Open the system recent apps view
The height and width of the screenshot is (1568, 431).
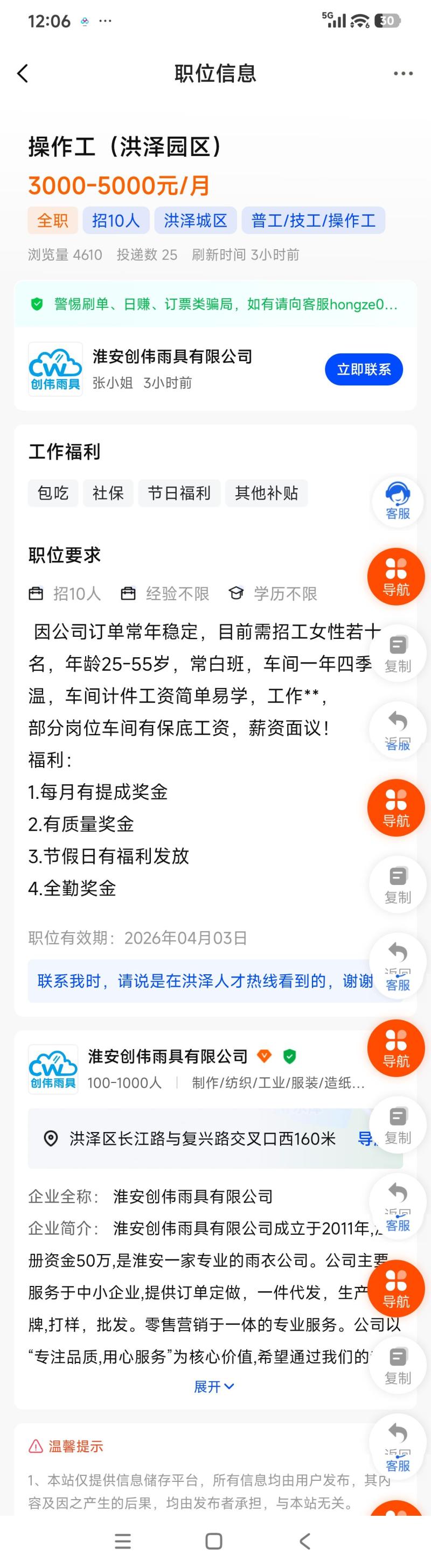click(x=122, y=1541)
